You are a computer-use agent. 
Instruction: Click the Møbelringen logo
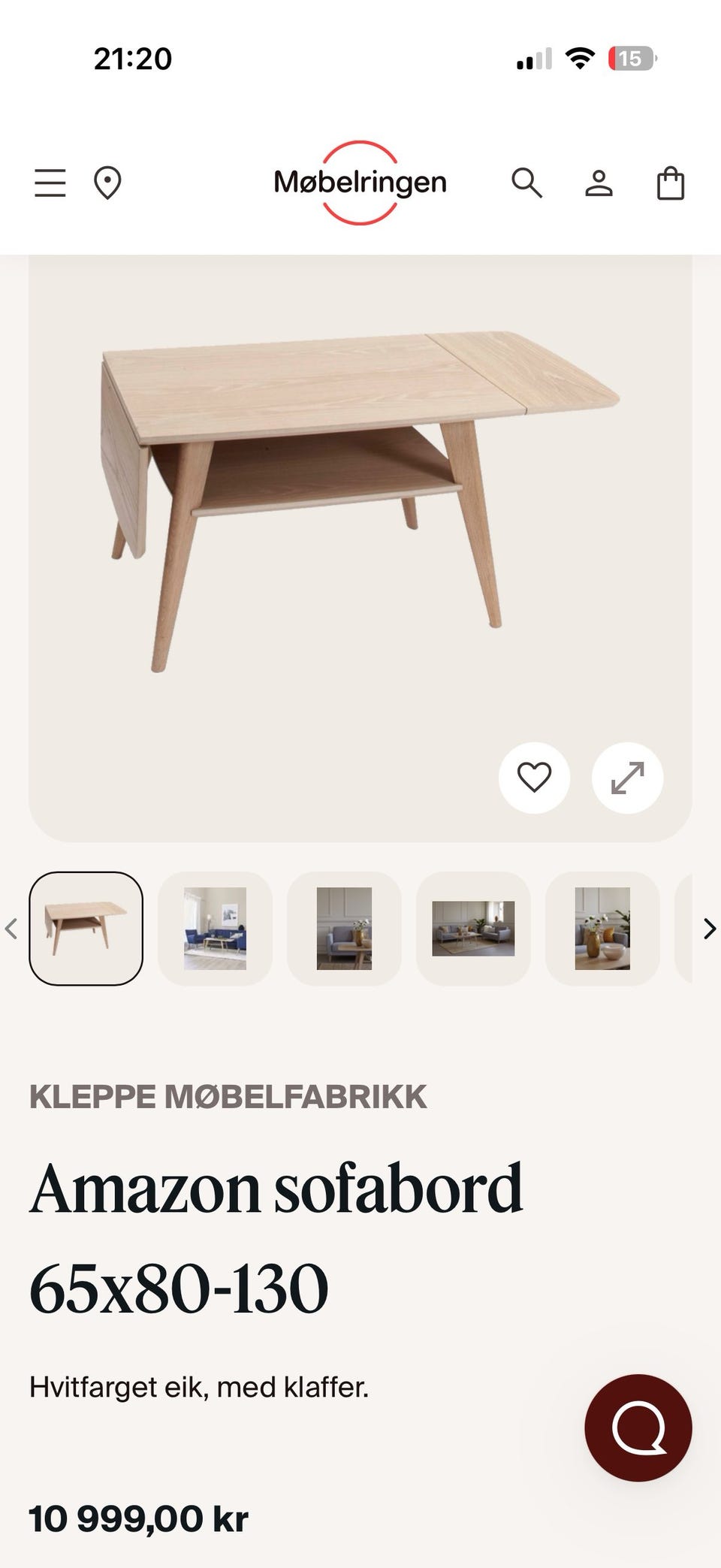360,183
